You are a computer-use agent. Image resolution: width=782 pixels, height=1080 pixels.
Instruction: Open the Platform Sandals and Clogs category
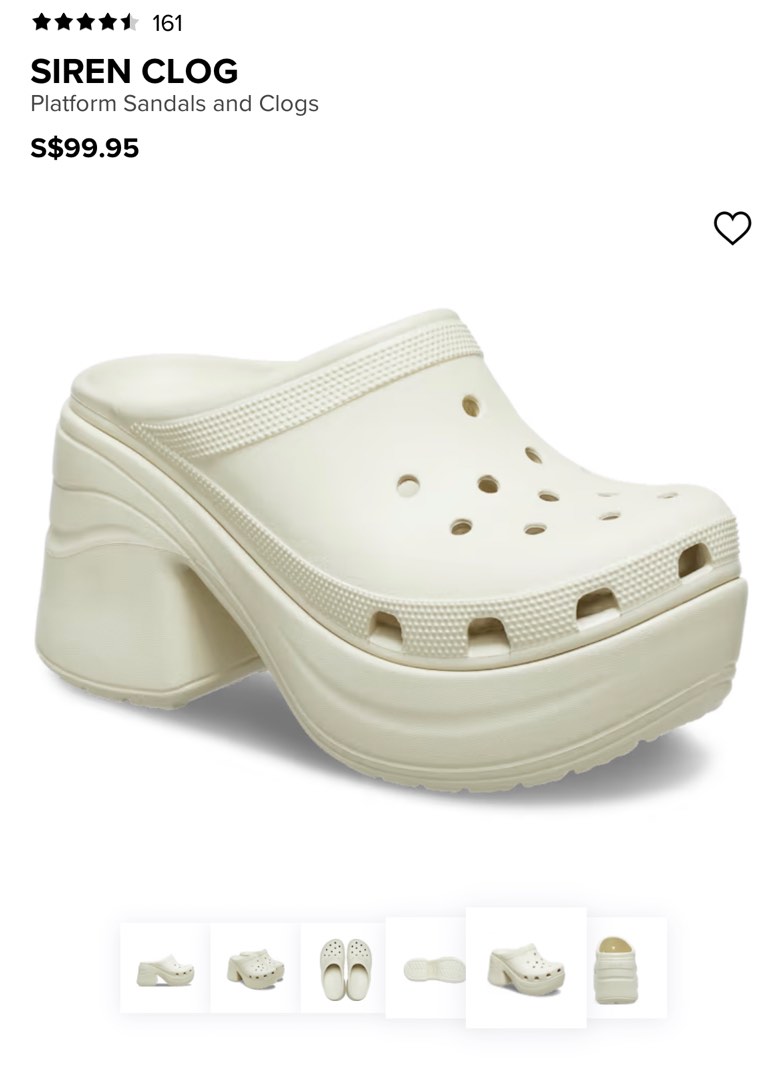coord(175,103)
